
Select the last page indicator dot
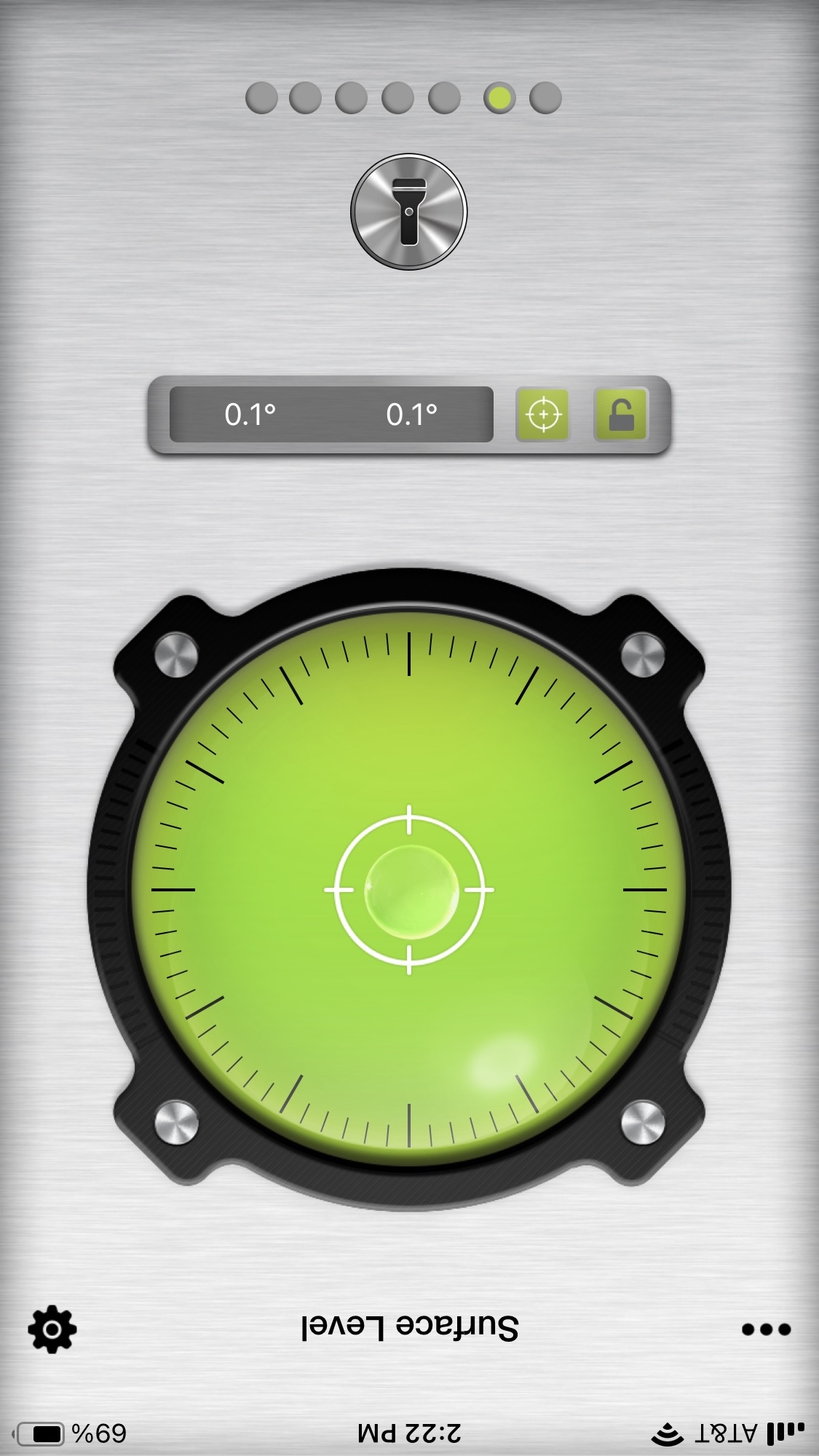coord(545,98)
